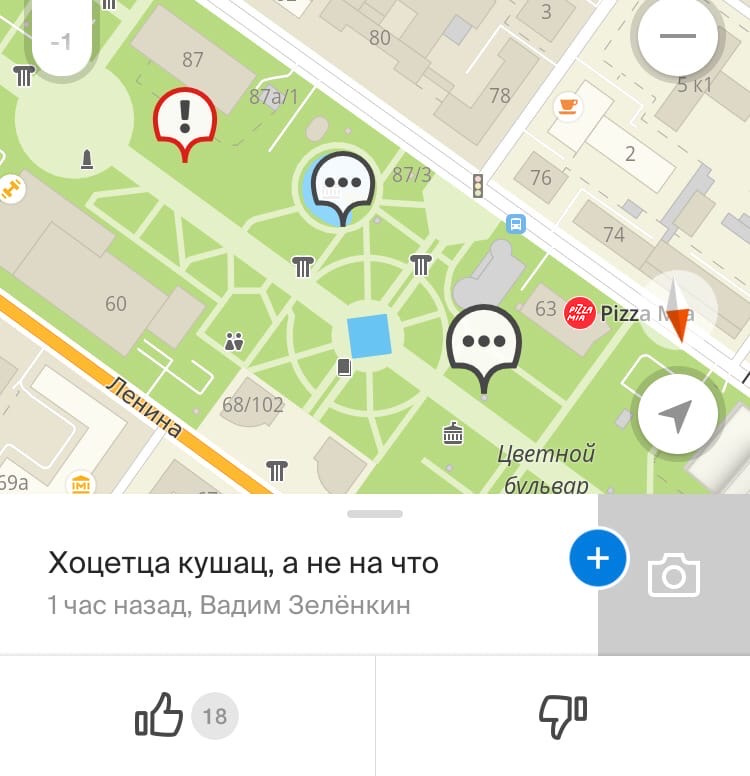
Task: Tap the cafe cup icon on map
Action: [x=567, y=105]
